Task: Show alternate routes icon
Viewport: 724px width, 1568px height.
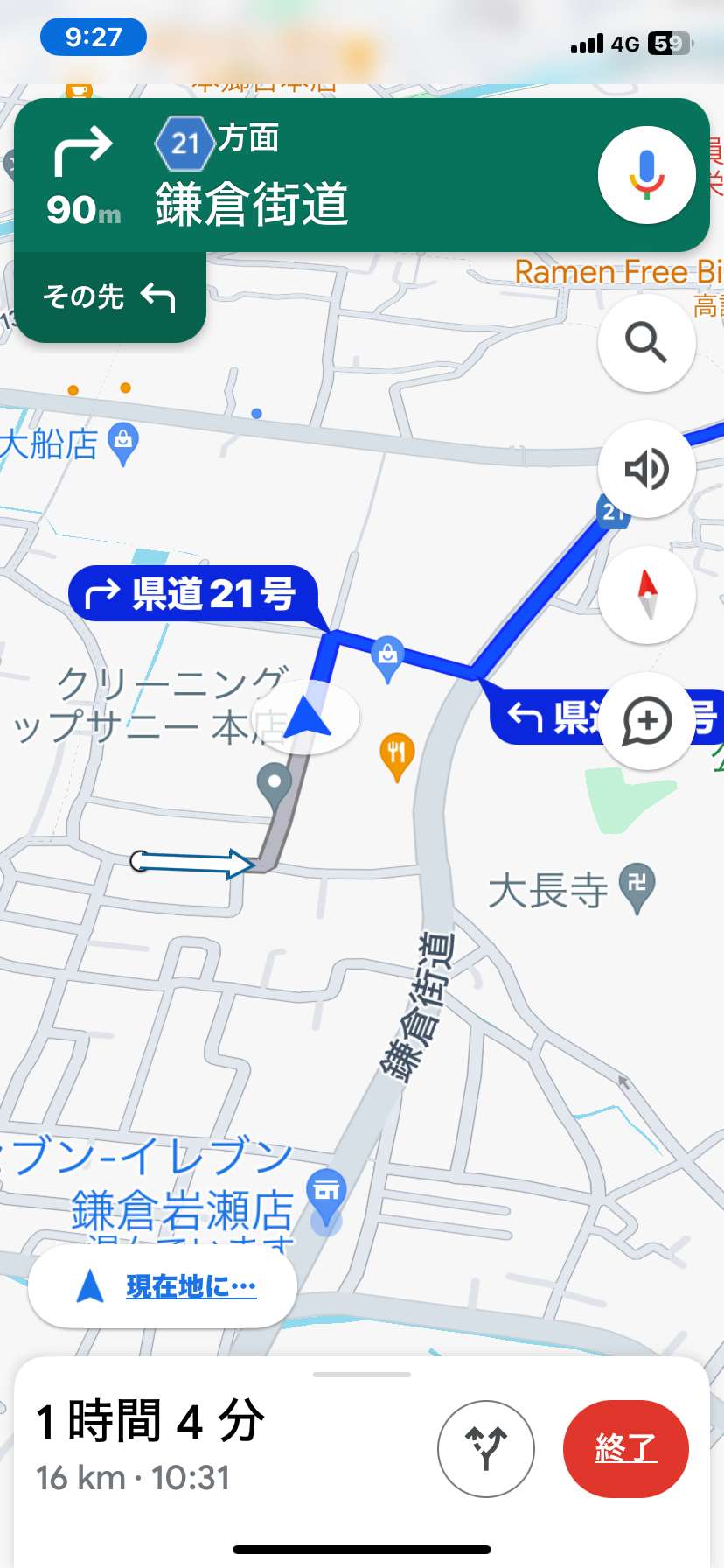Action: (x=486, y=1449)
